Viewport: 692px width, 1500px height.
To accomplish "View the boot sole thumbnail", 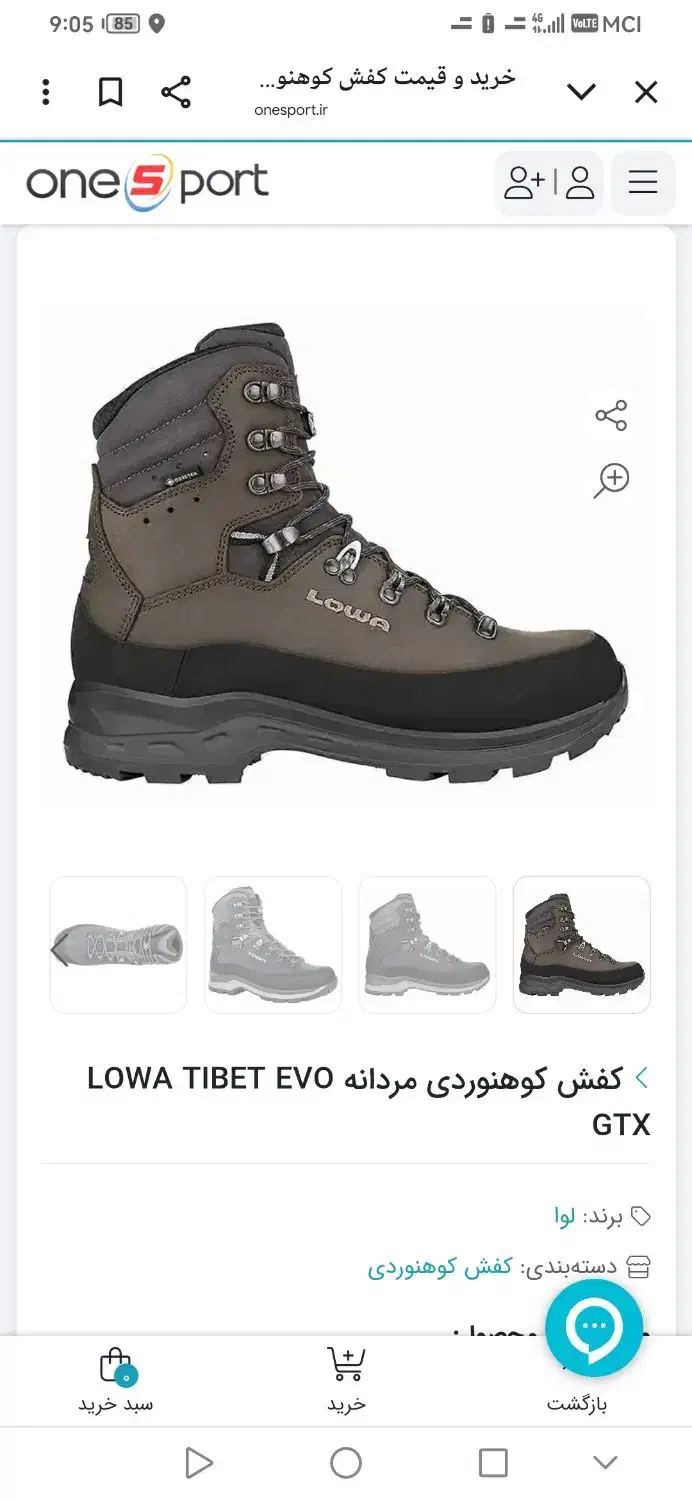I will click(118, 944).
